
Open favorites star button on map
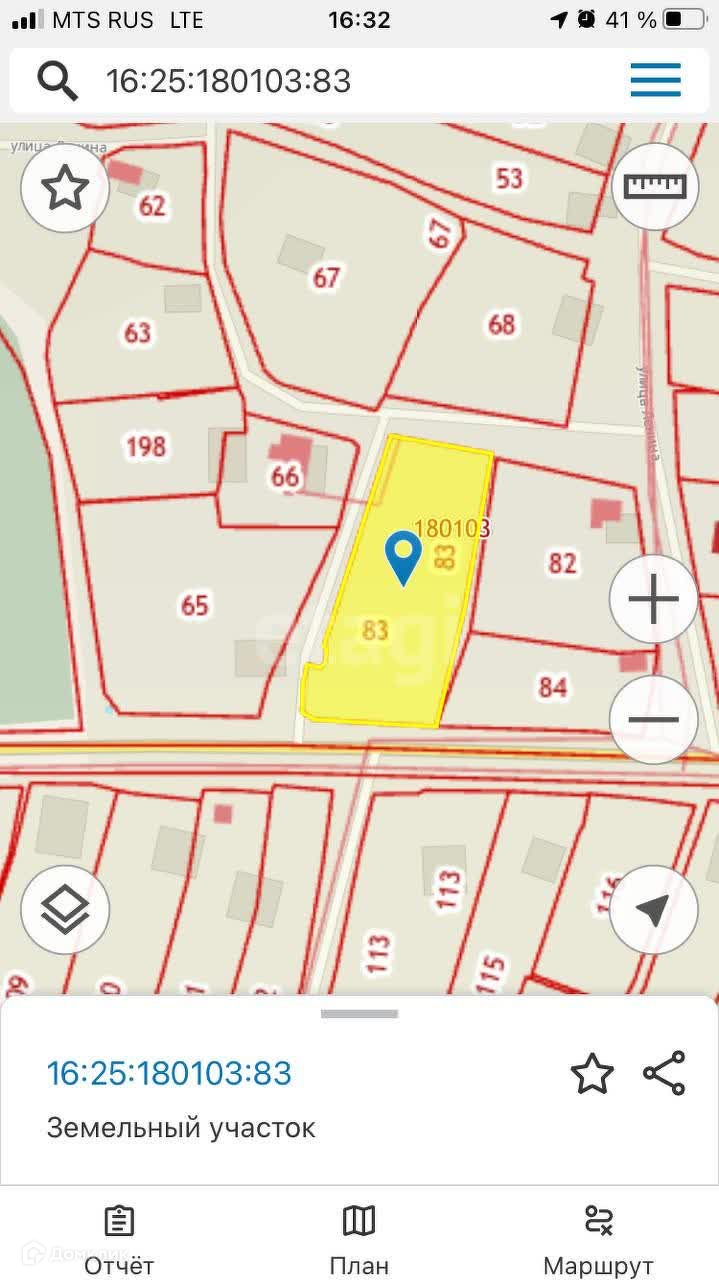point(65,188)
